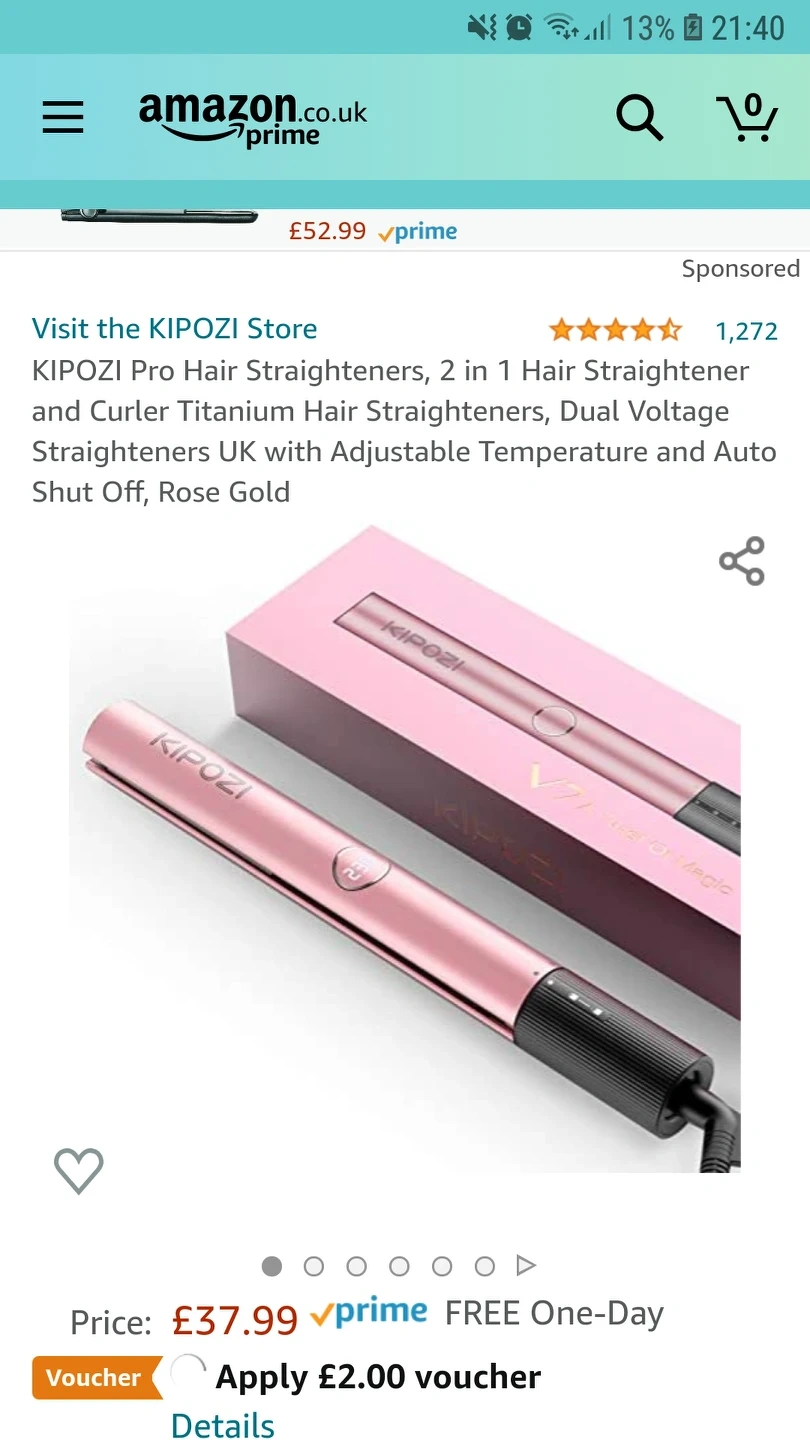Open the search icon
Image resolution: width=810 pixels, height=1440 pixels.
pos(639,118)
